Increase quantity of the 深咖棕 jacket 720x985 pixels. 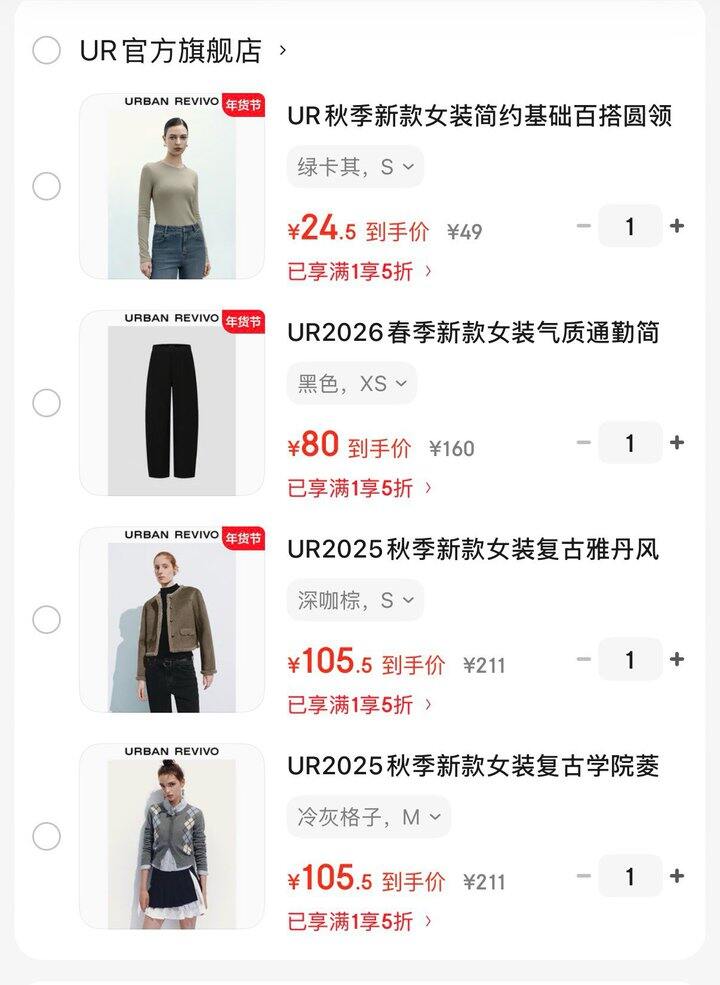pyautogui.click(x=677, y=660)
